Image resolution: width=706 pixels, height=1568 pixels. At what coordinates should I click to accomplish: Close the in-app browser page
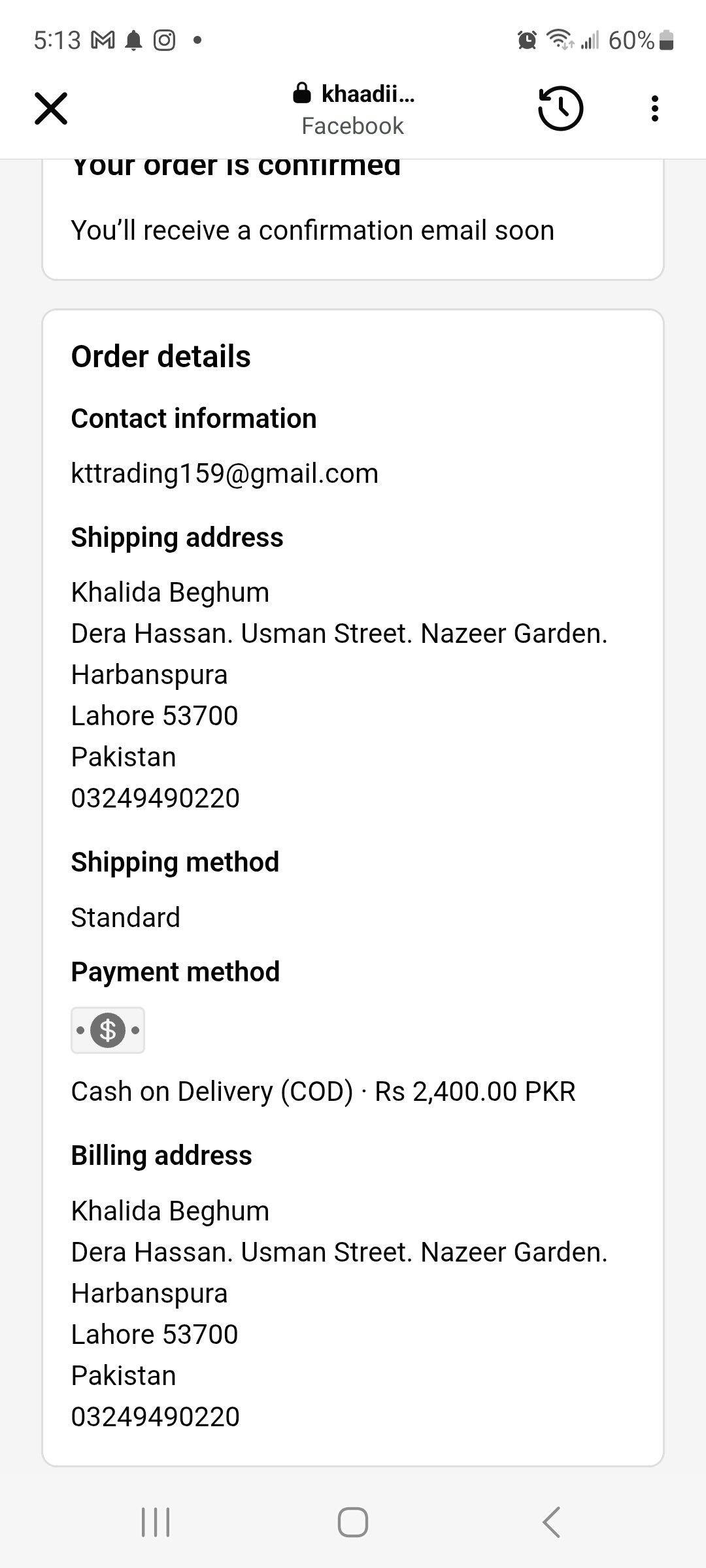[x=51, y=108]
